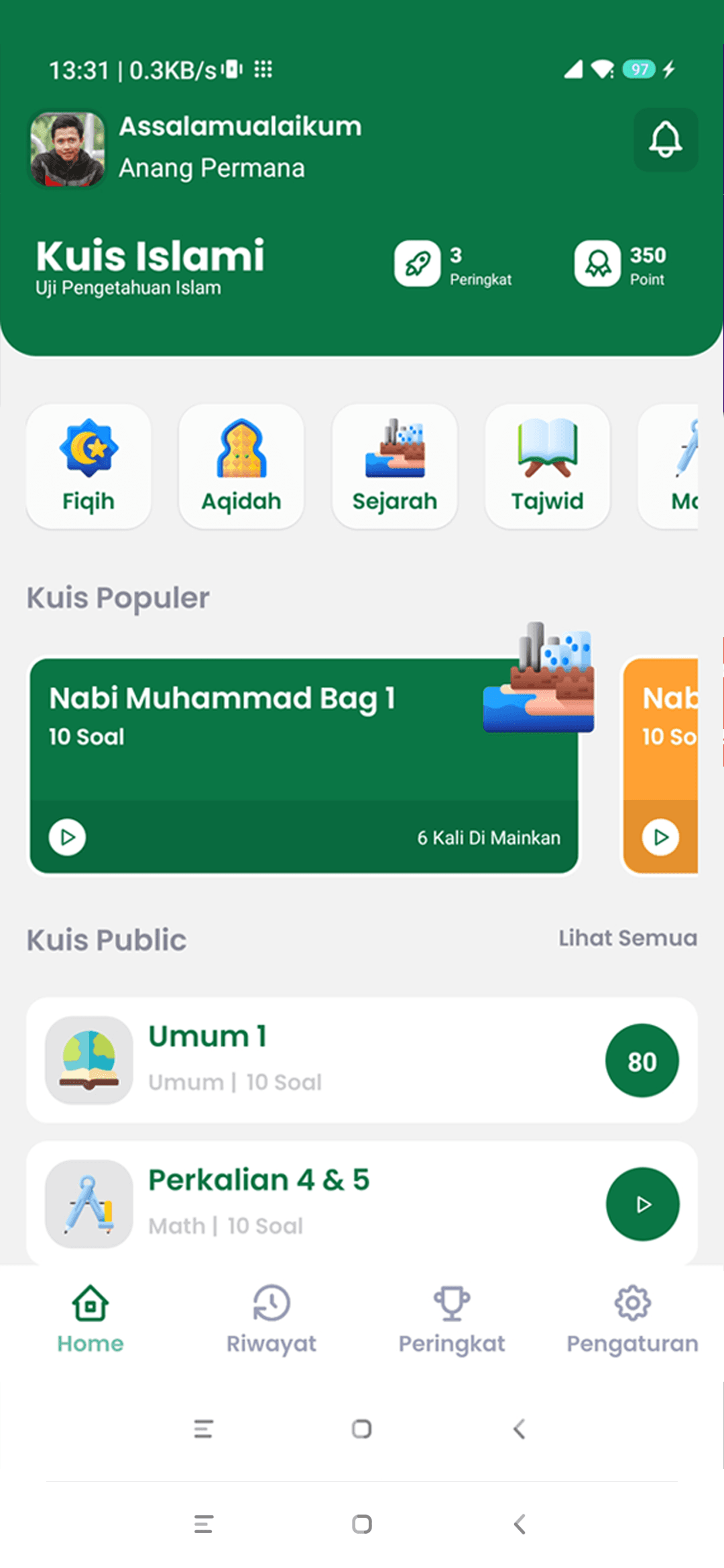Open the Sejarah category
Screen dimensions: 724x1568
[395, 466]
